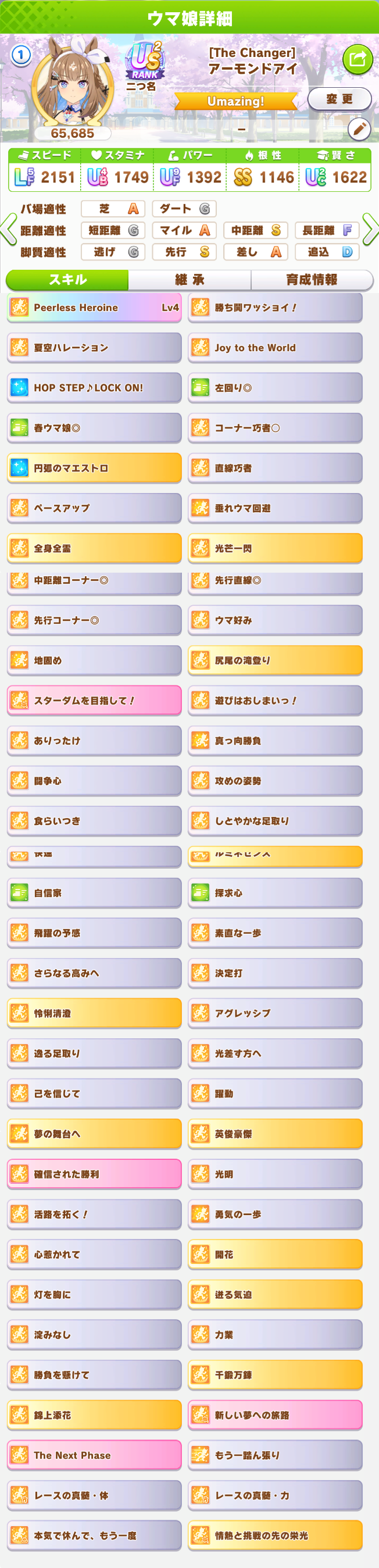Show details for 確信された勝利
The height and width of the screenshot is (1568, 379).
click(x=94, y=1174)
